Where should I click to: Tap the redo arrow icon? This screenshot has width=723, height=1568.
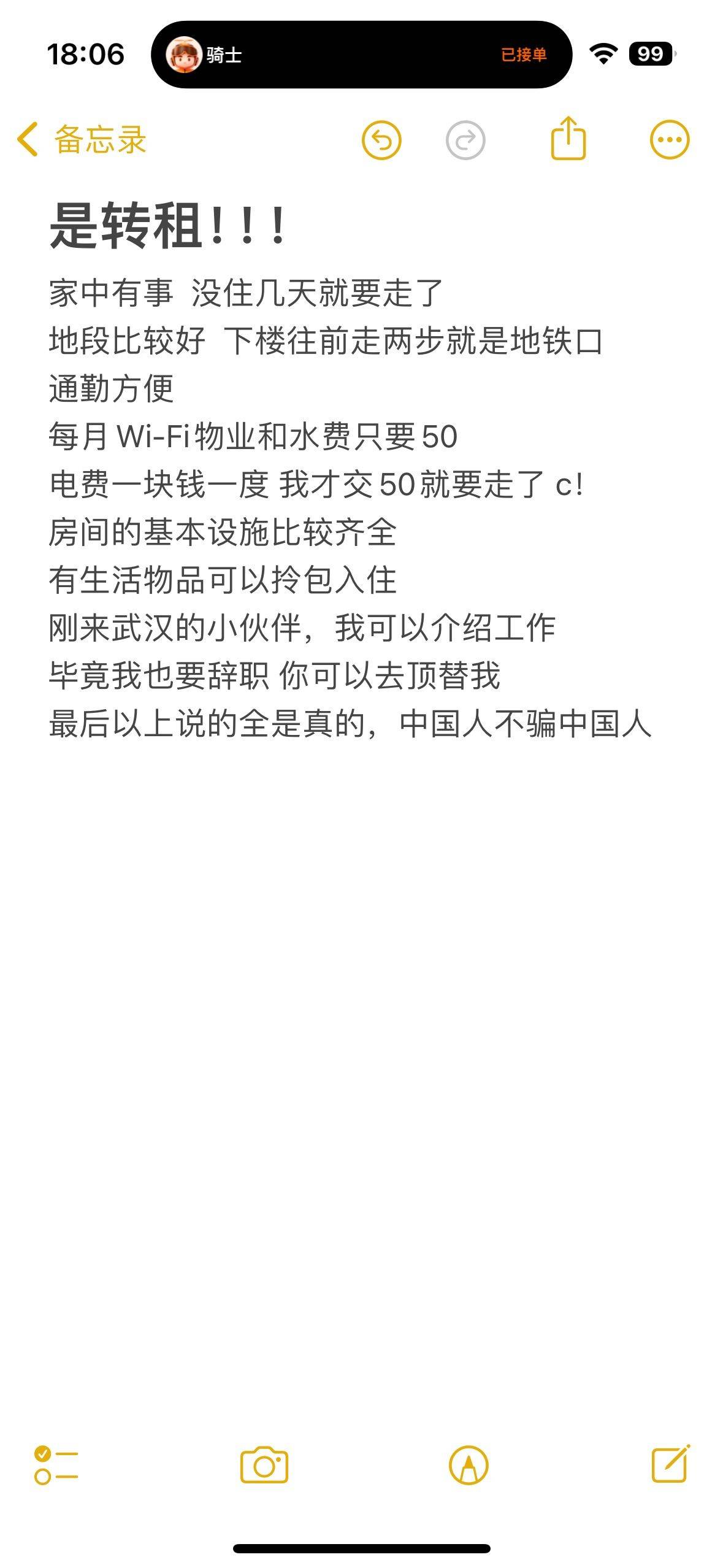point(465,140)
